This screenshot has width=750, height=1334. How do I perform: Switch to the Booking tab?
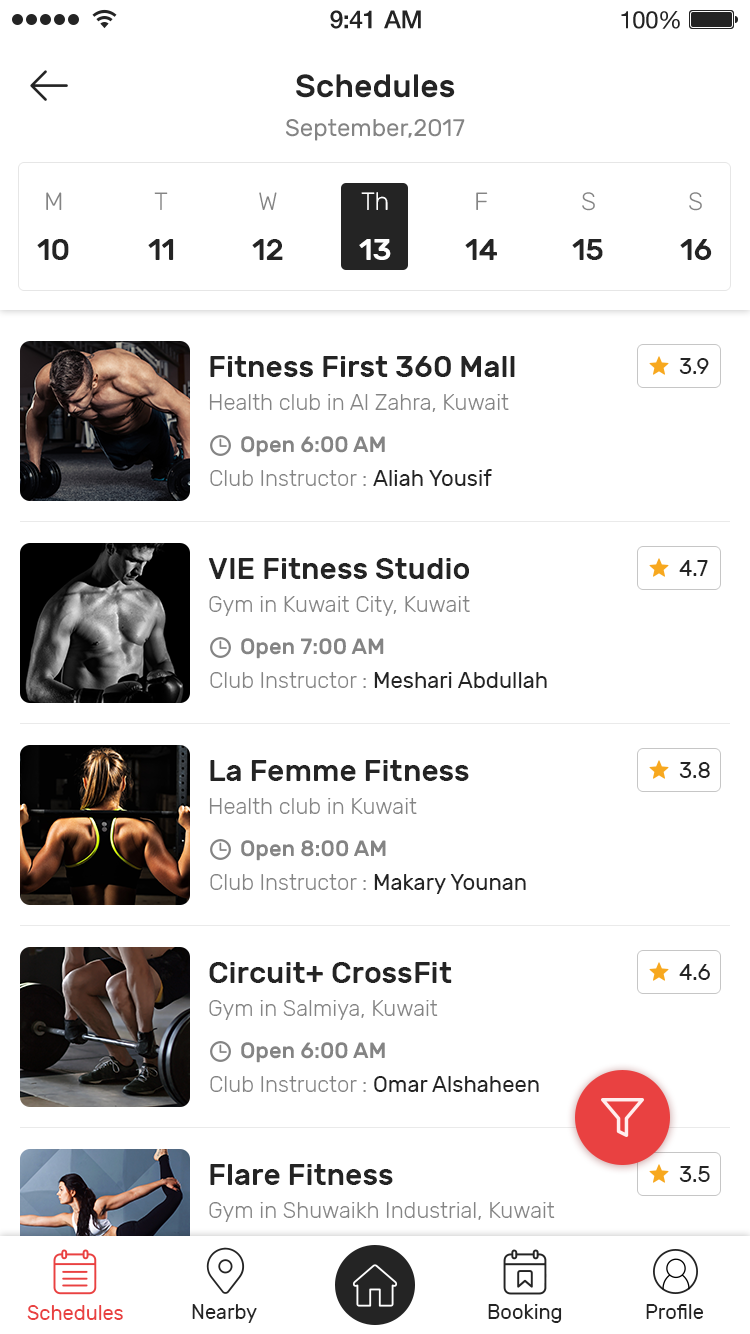(524, 1284)
